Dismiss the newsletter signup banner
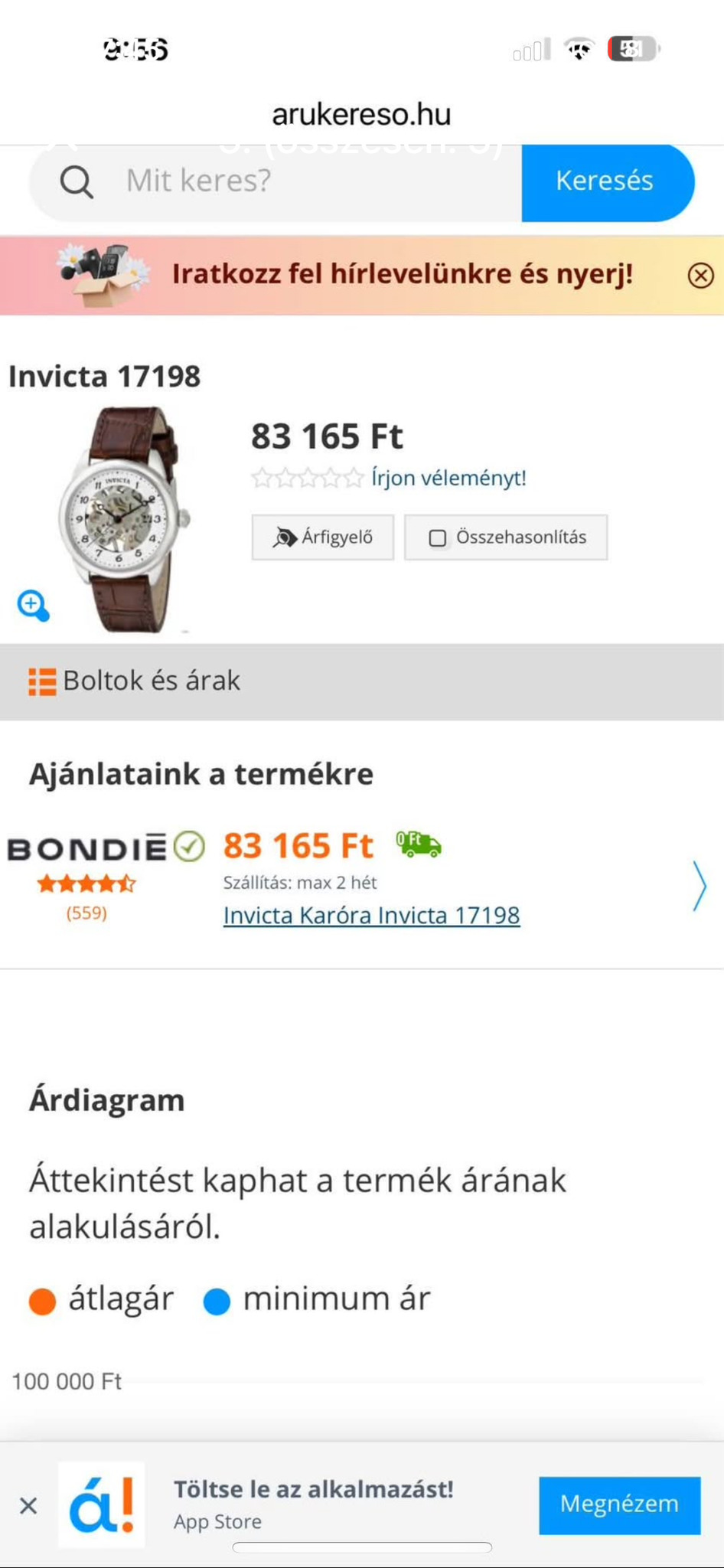Screen dimensions: 724x1568 pyautogui.click(x=700, y=275)
